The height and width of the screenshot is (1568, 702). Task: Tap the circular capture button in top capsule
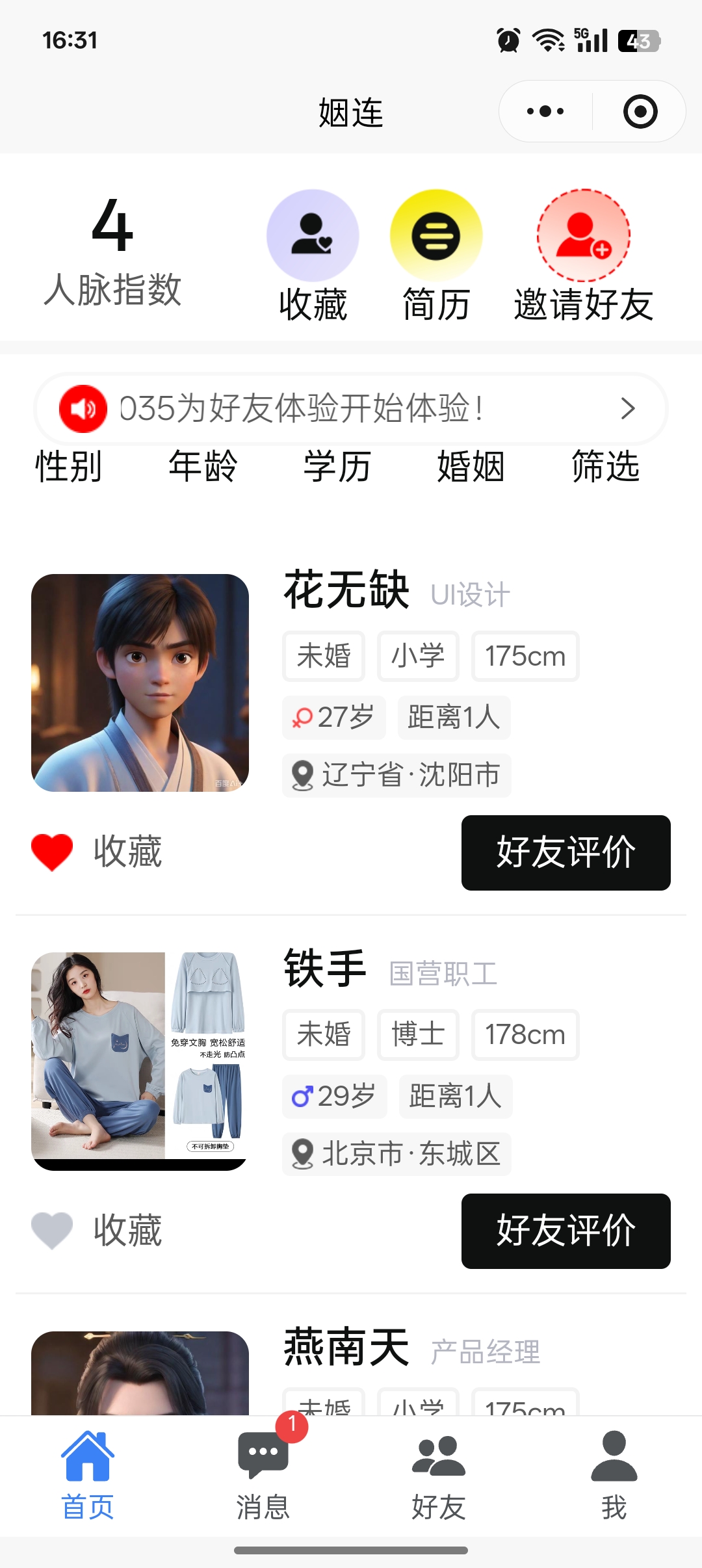click(640, 111)
